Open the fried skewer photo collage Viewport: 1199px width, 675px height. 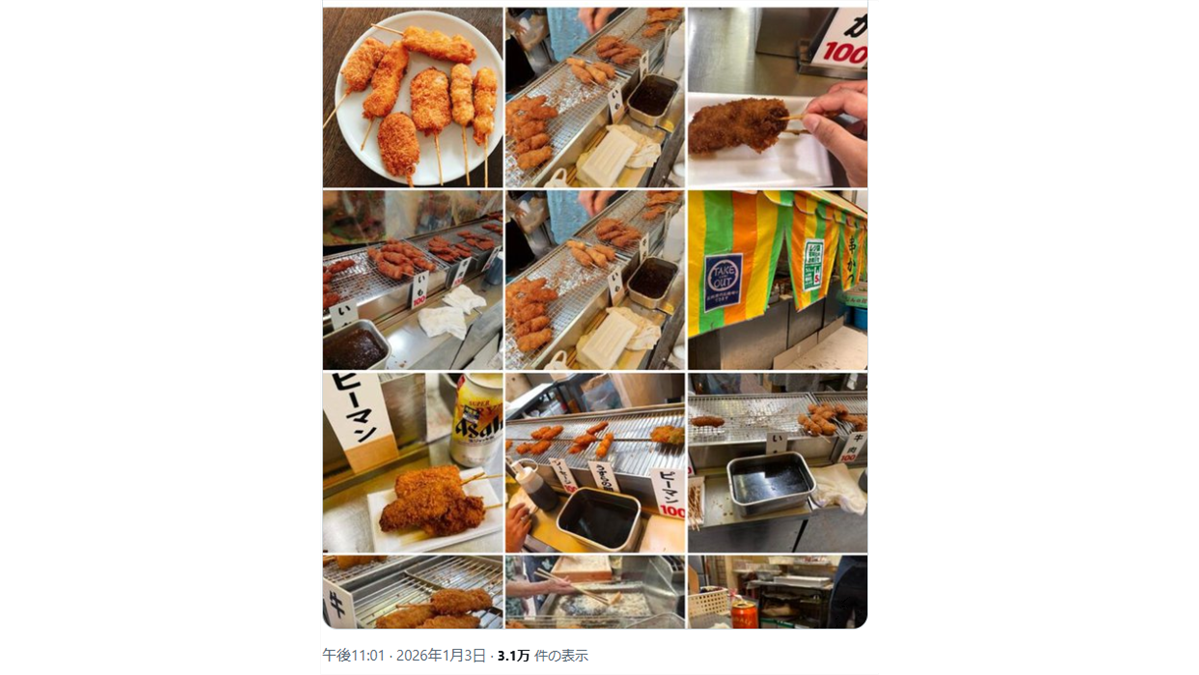[594, 317]
